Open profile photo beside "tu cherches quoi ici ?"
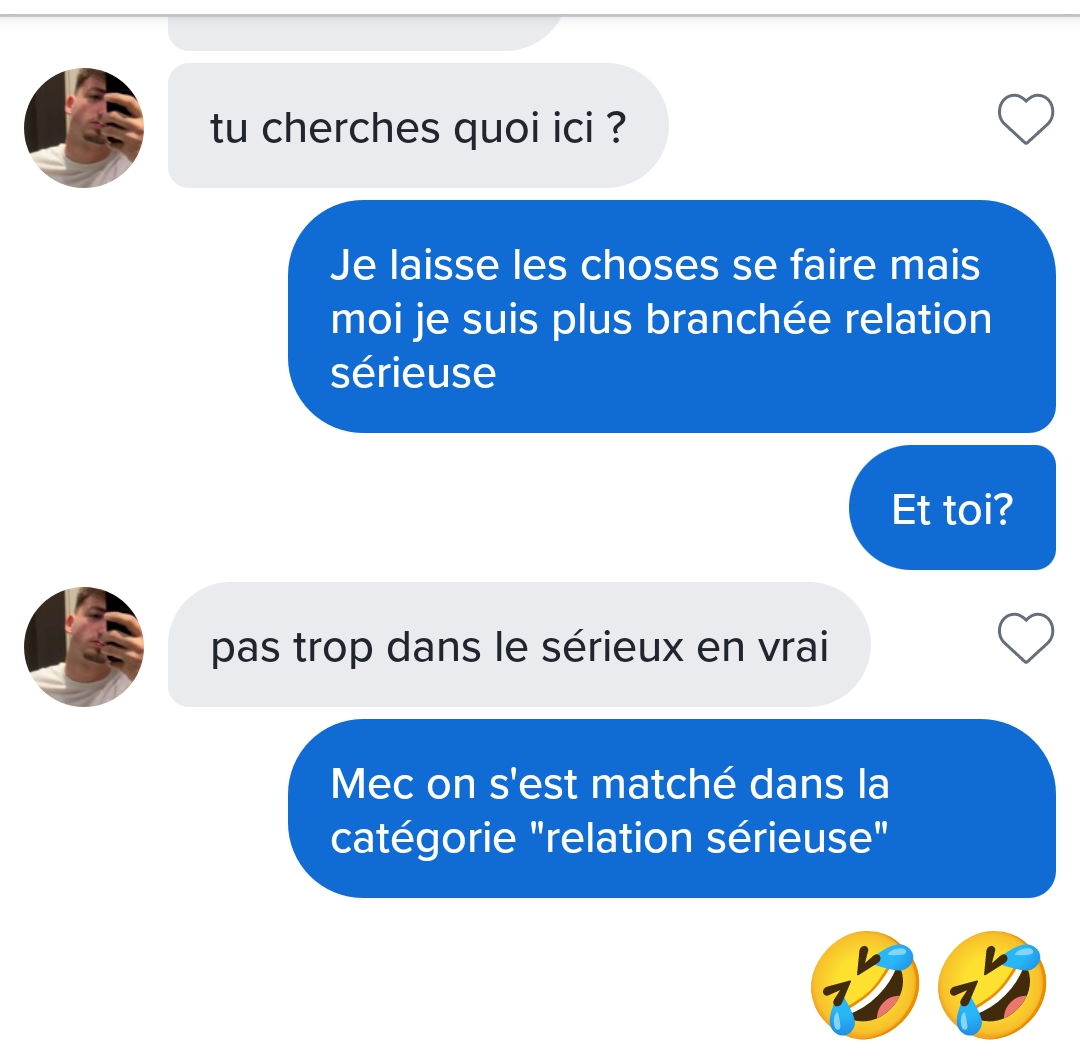Screen dimensions: 1080x1056 click(x=84, y=128)
